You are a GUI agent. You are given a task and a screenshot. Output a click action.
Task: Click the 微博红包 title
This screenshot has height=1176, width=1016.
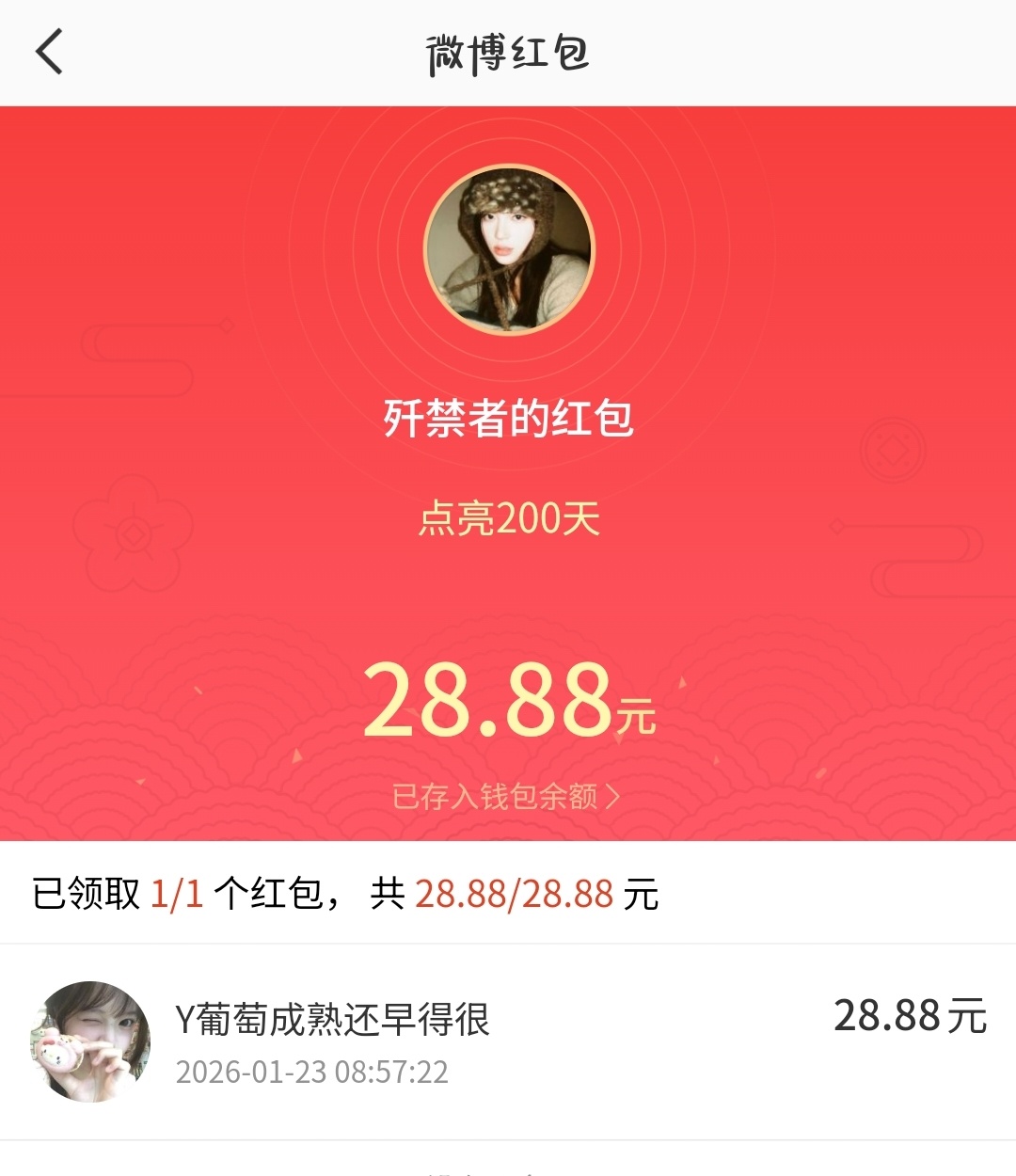pyautogui.click(x=508, y=54)
